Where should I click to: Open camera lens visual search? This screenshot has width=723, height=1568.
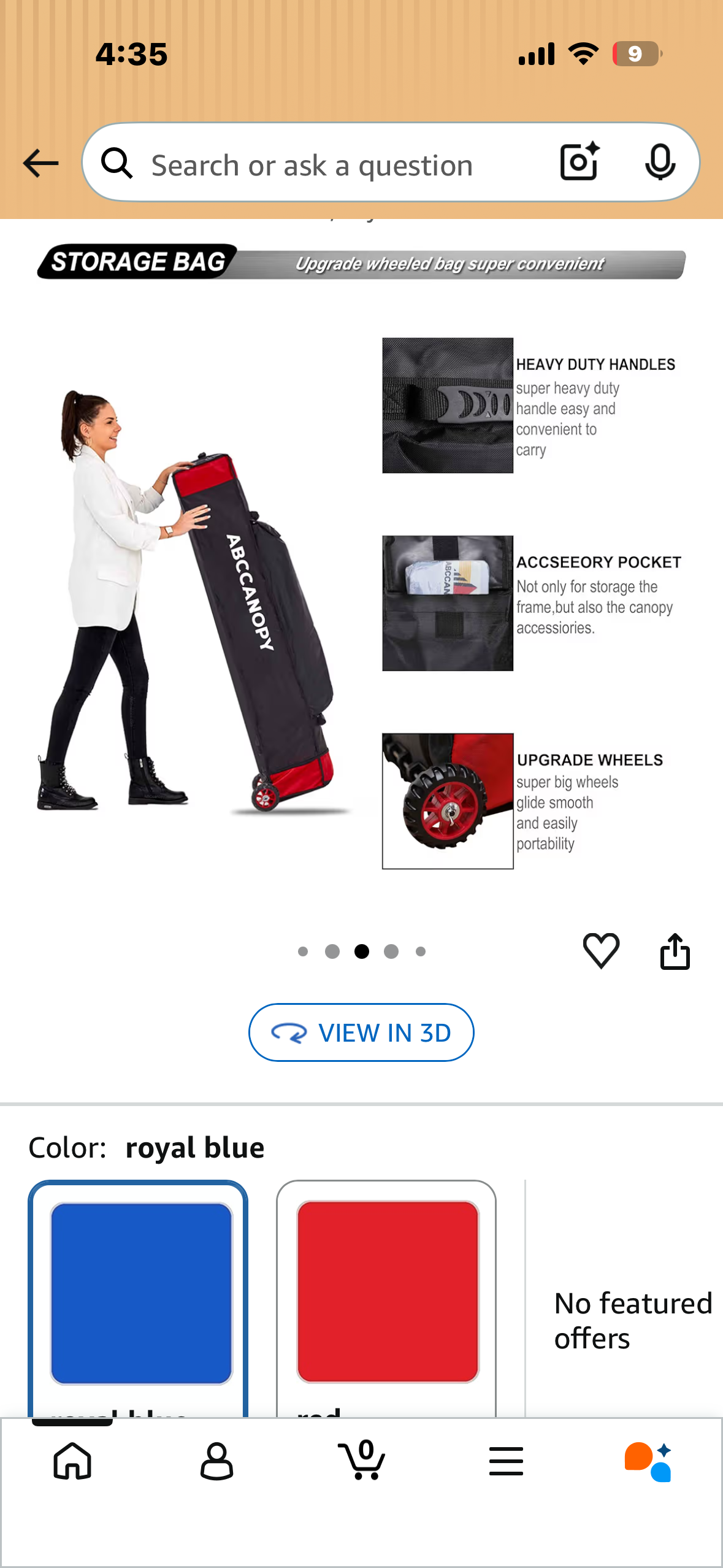coord(580,162)
